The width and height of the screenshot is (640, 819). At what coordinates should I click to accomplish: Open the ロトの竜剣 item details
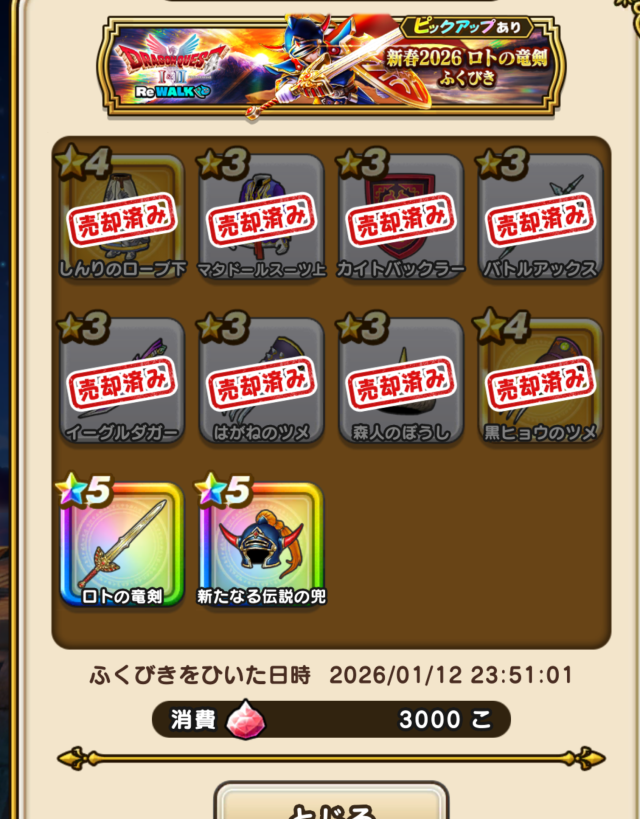click(122, 545)
